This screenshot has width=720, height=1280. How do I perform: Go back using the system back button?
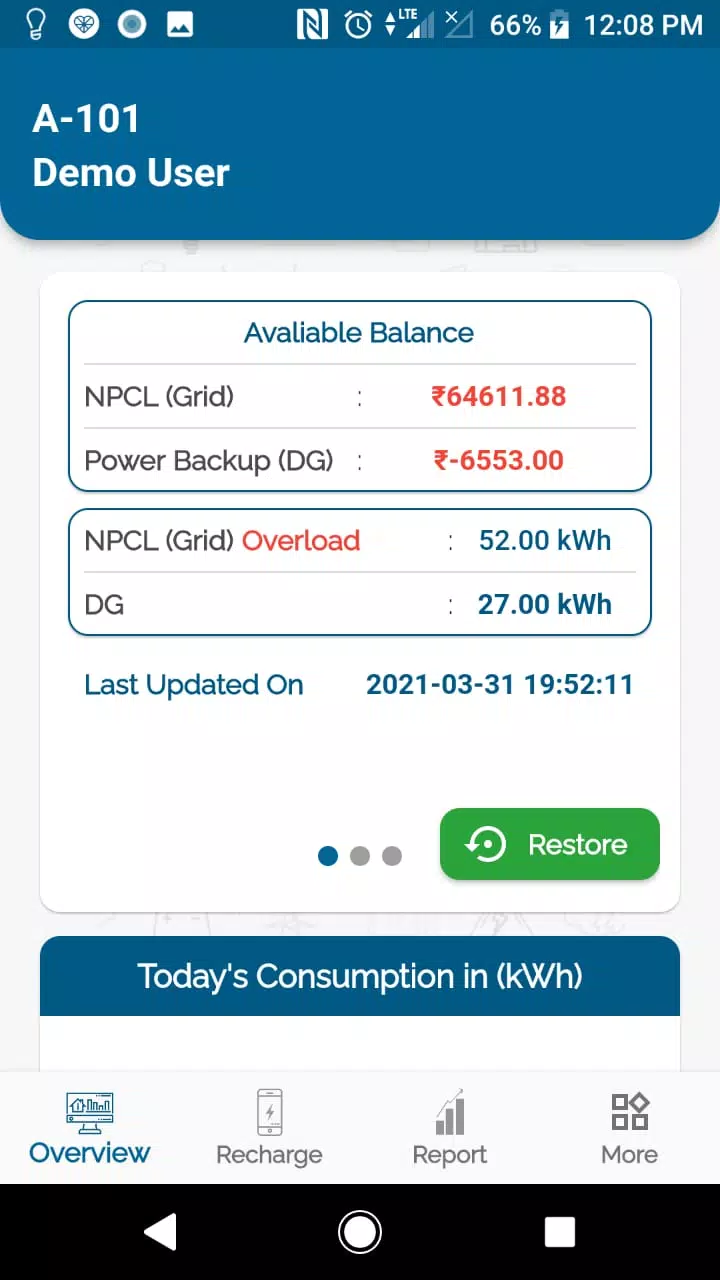point(160,1232)
